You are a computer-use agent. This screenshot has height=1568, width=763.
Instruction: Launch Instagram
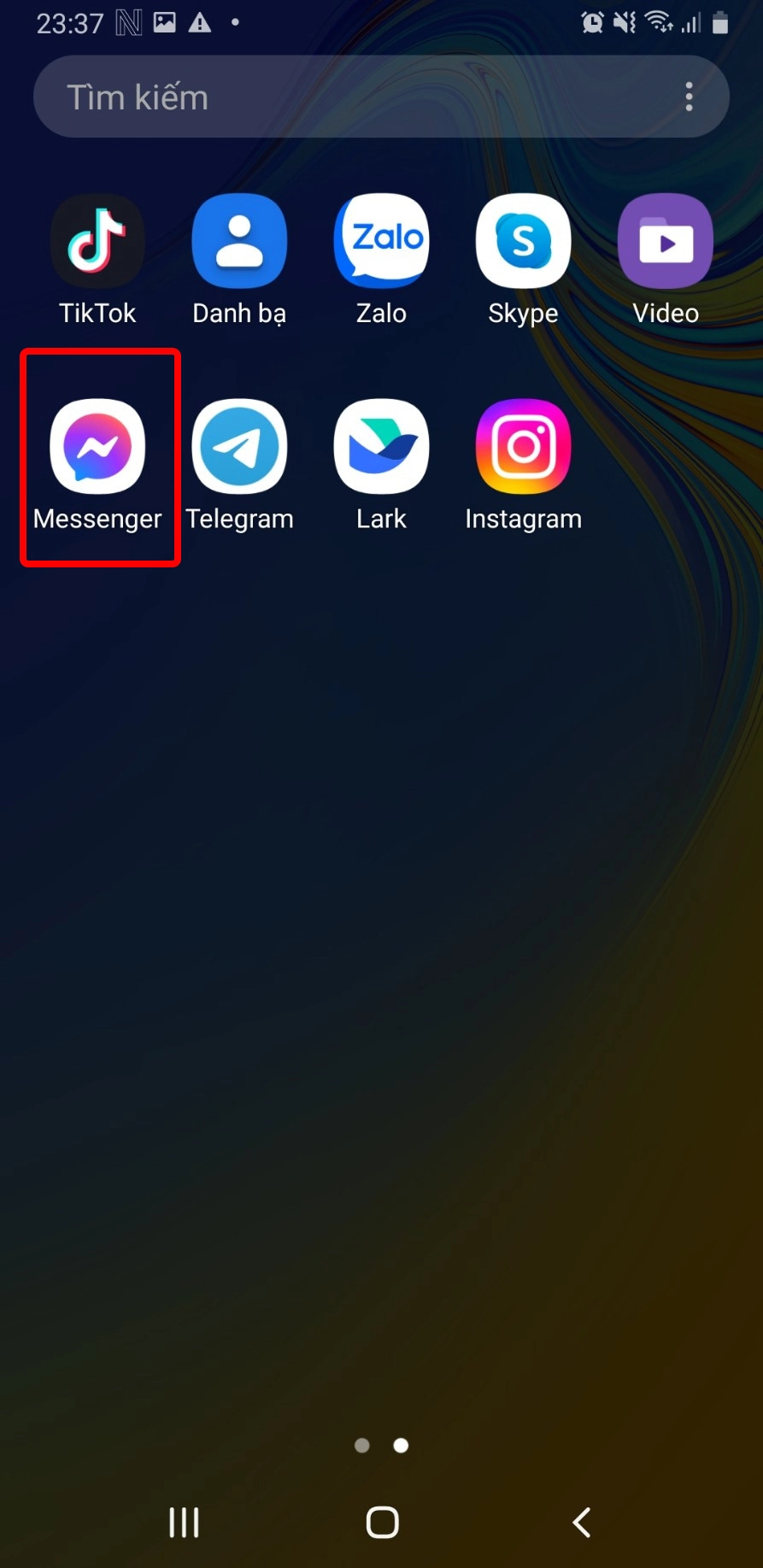[523, 447]
